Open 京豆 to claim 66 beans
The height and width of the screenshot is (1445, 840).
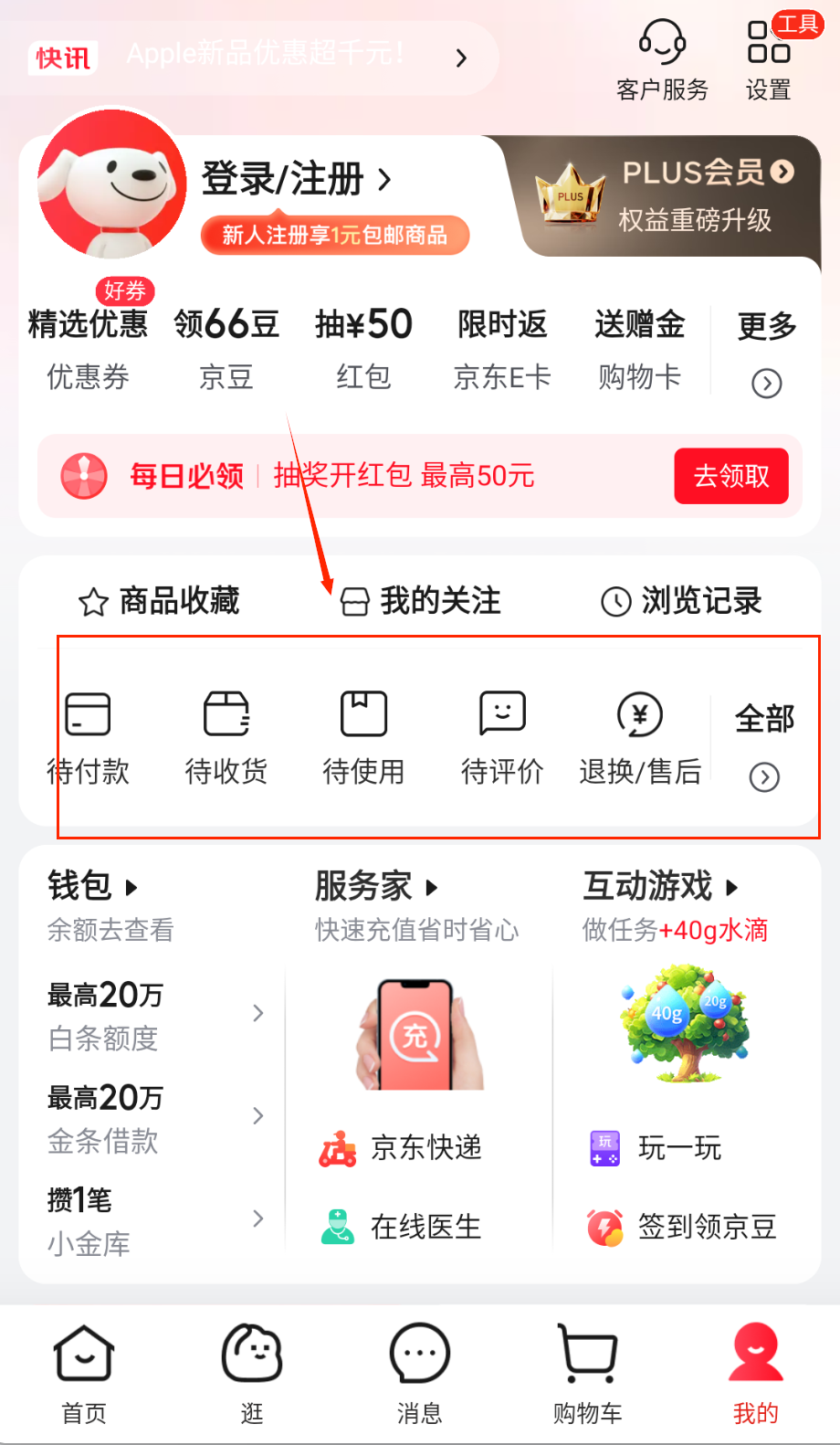point(226,348)
